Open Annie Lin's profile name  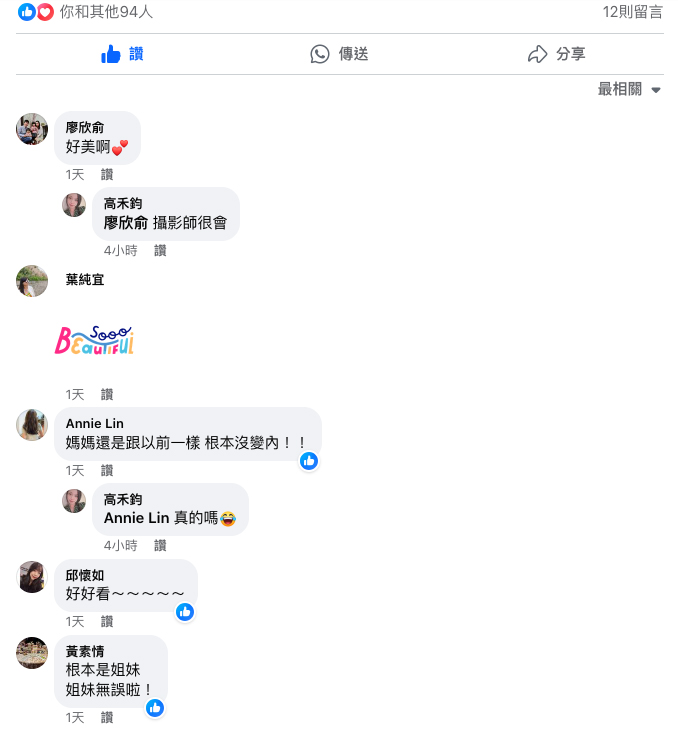pyautogui.click(x=95, y=424)
